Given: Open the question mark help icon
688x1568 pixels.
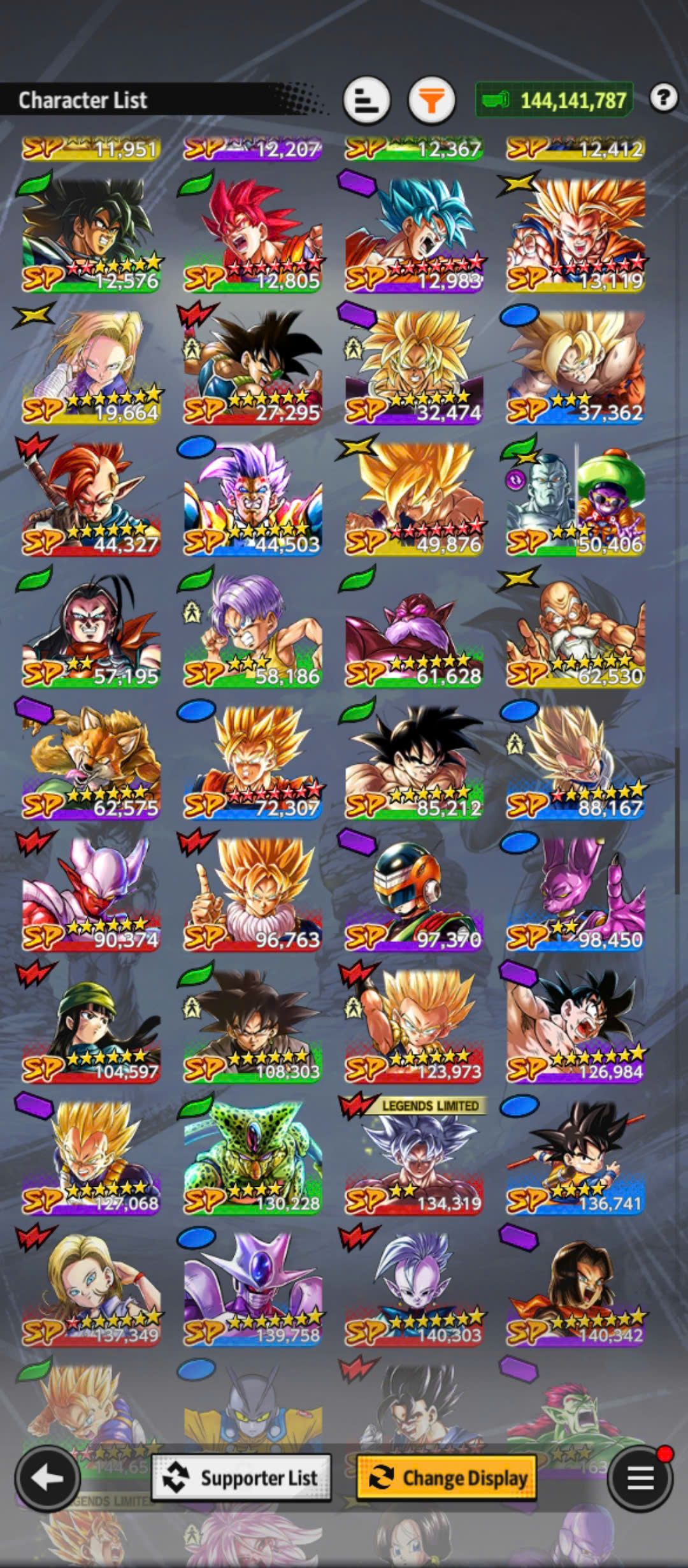Looking at the screenshot, I should click(x=664, y=98).
